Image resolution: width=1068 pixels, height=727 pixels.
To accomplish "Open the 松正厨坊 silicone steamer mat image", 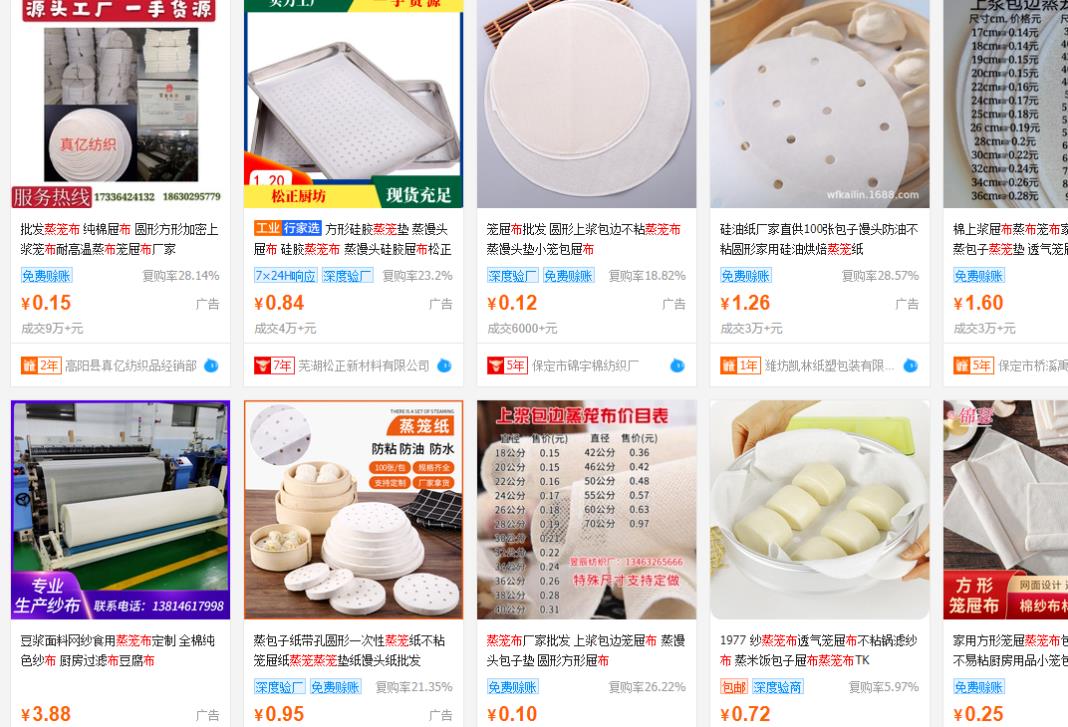I will [353, 104].
